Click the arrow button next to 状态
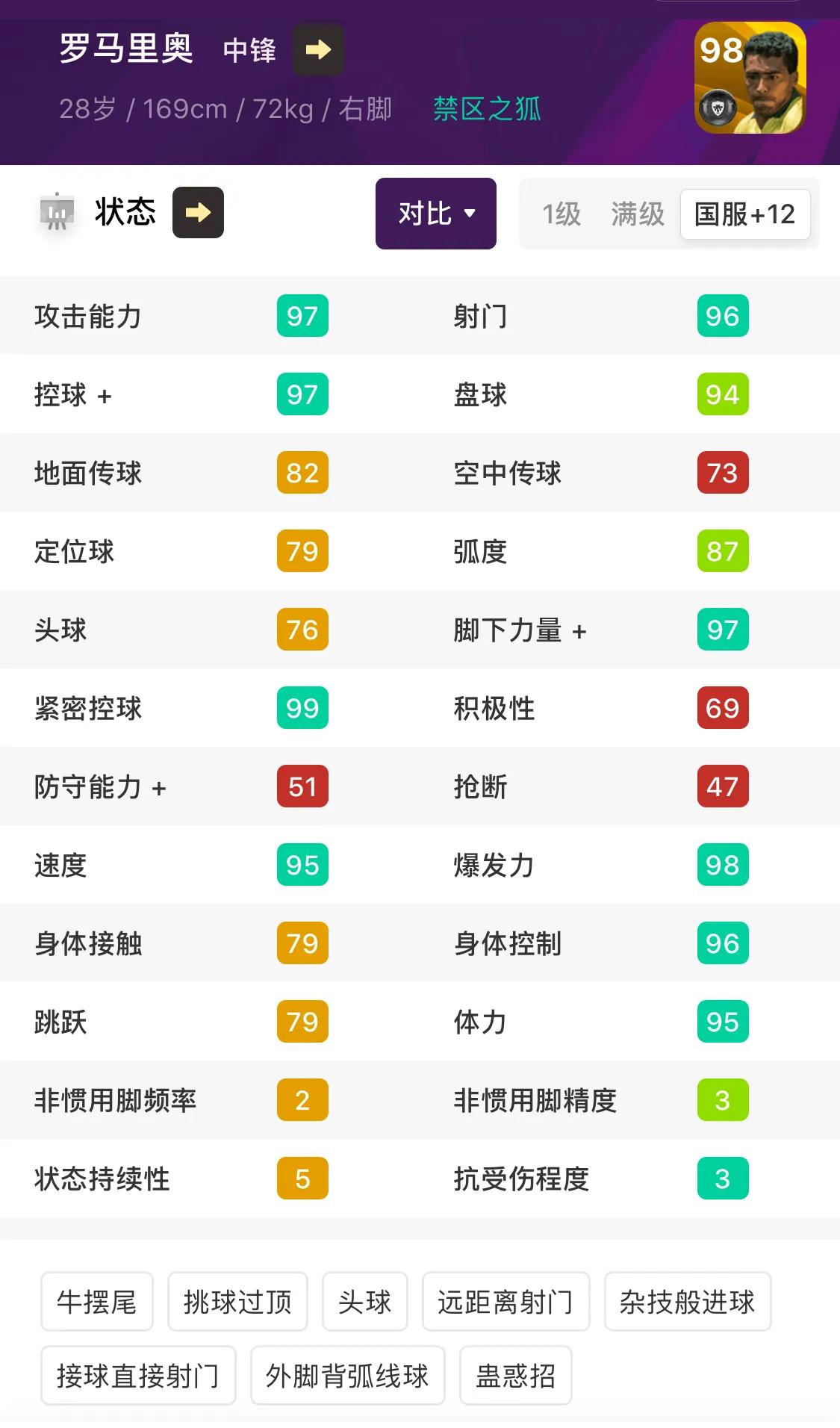The width and height of the screenshot is (840, 1428). (x=197, y=212)
